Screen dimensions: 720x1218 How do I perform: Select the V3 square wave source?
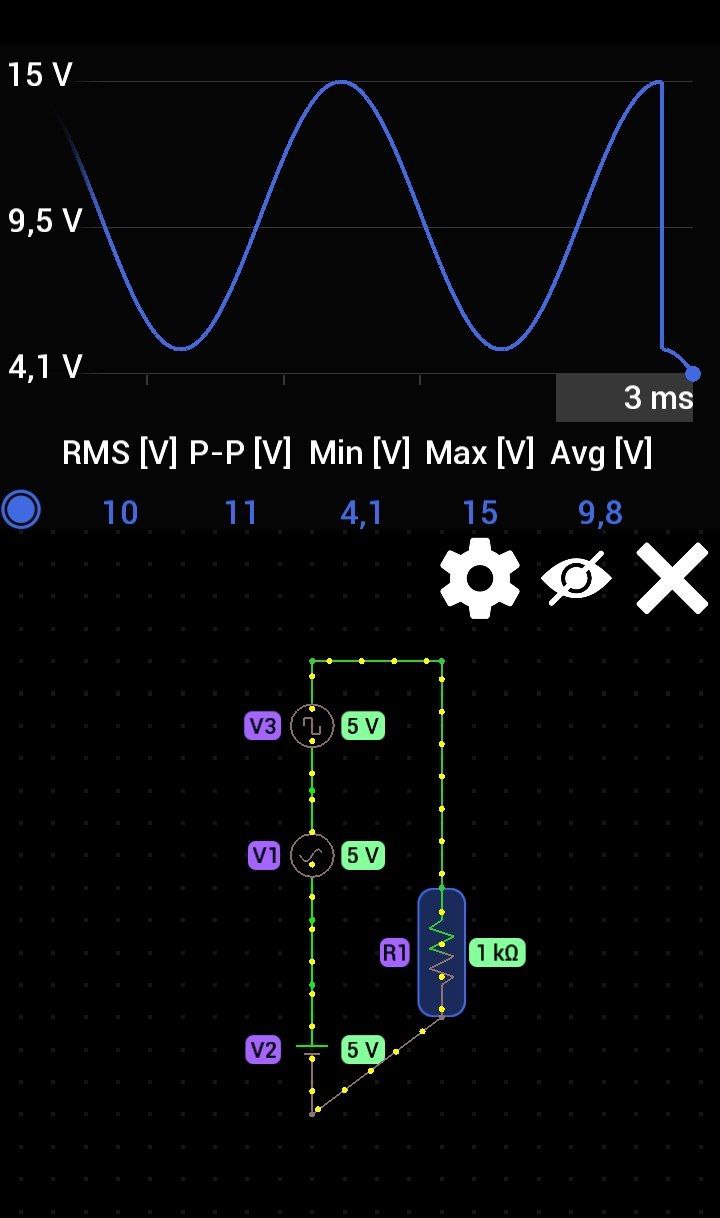[312, 726]
